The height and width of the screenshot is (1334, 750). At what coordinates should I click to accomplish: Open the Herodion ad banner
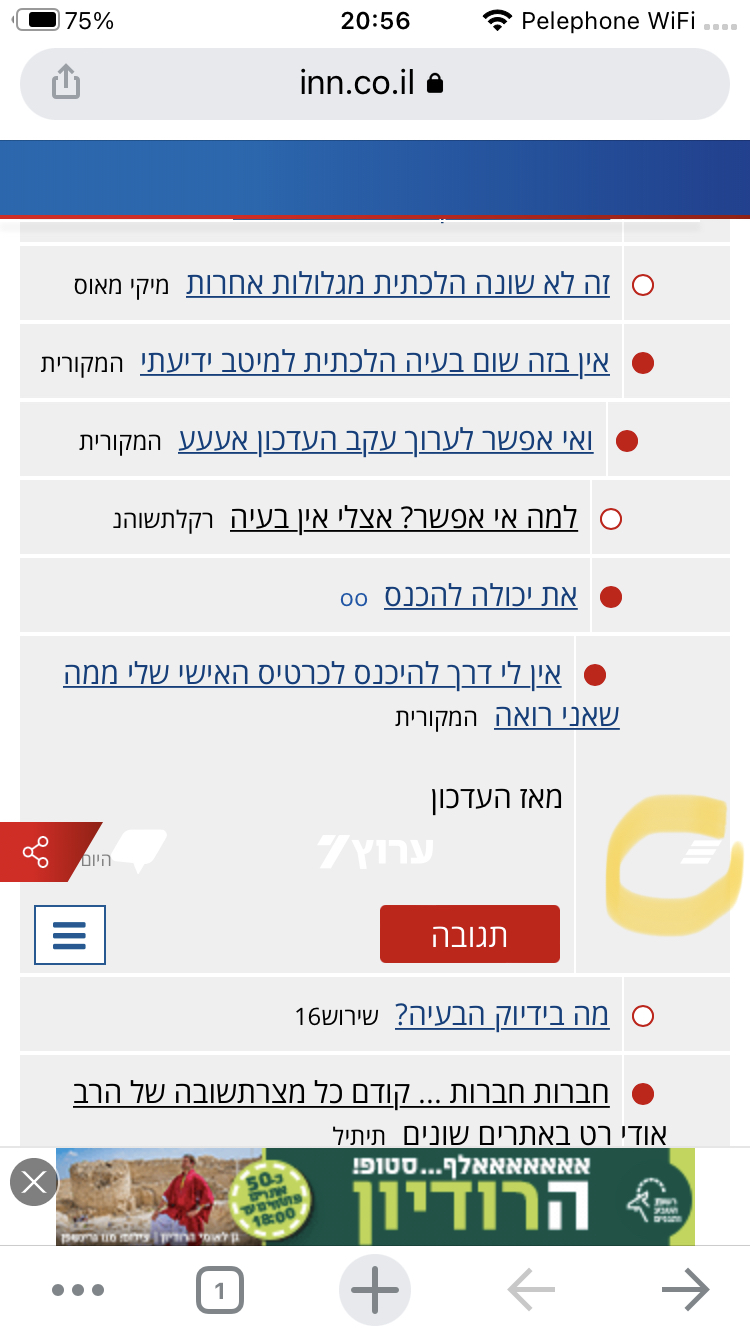pyautogui.click(x=375, y=1196)
